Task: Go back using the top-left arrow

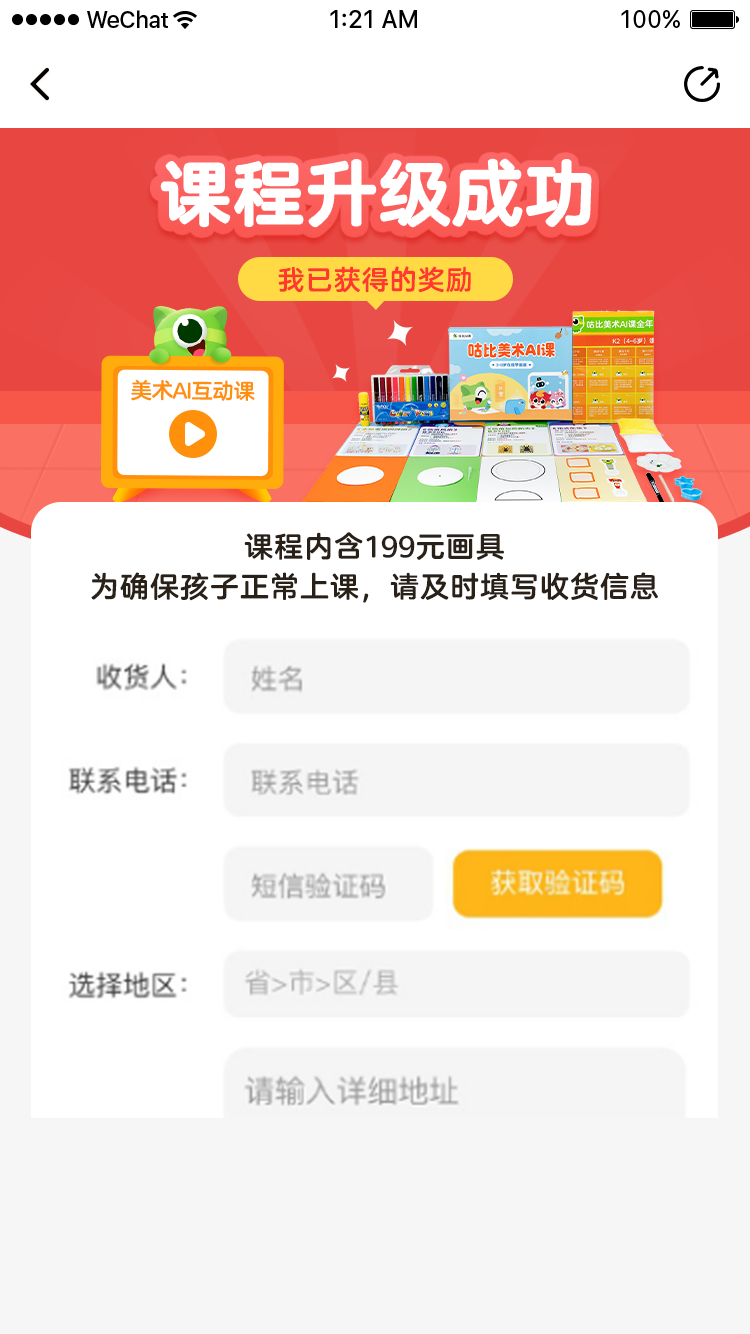Action: tap(40, 84)
